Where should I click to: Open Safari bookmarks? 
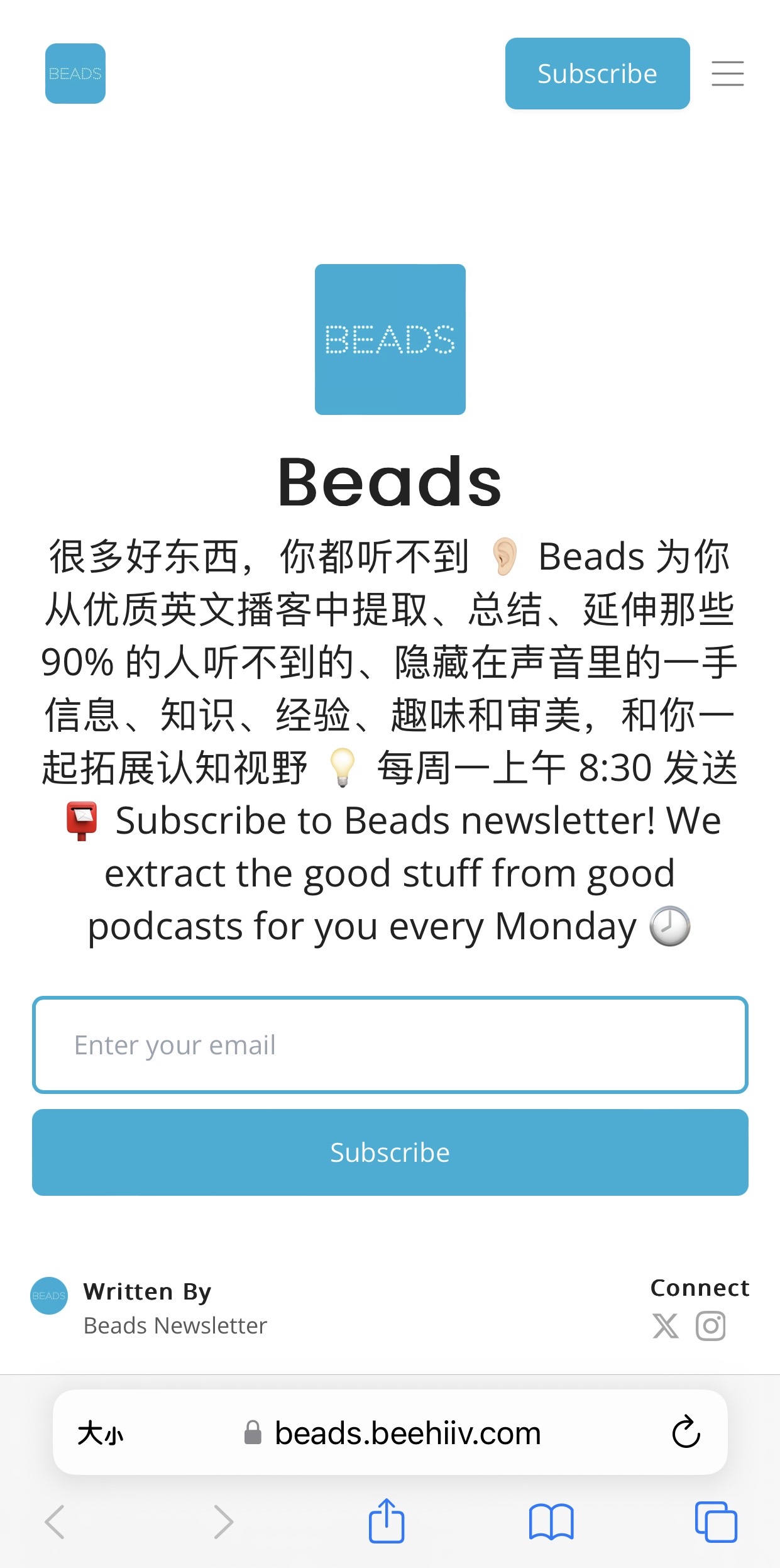551,1522
